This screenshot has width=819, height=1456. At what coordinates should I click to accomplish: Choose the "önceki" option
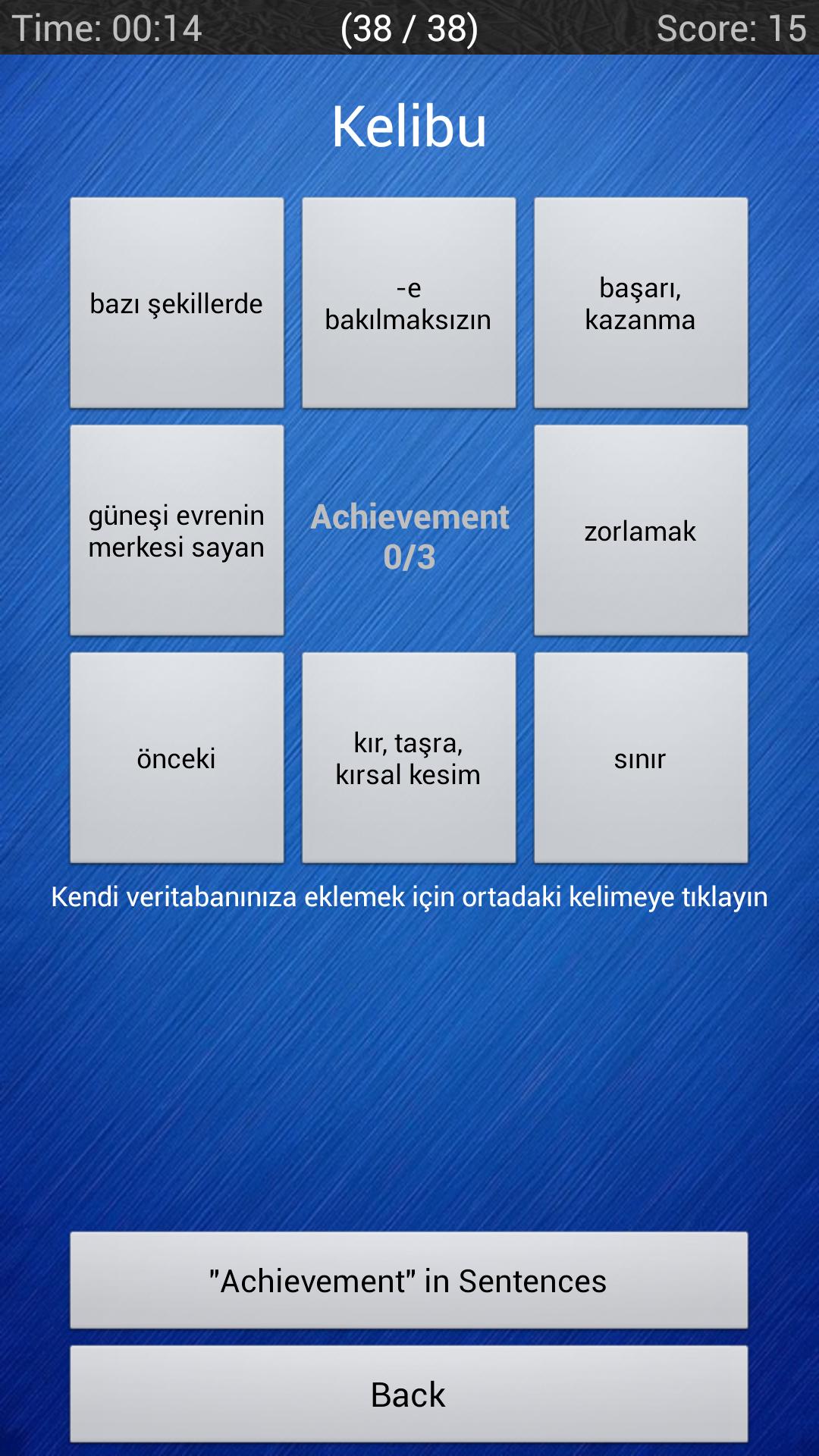177,758
